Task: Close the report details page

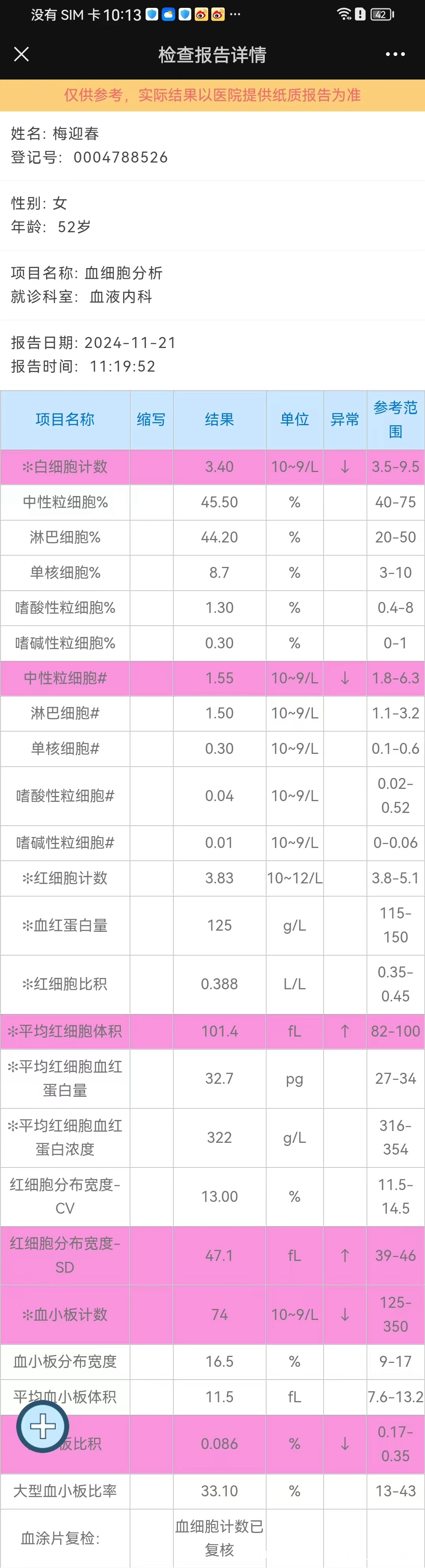Action: (x=21, y=55)
